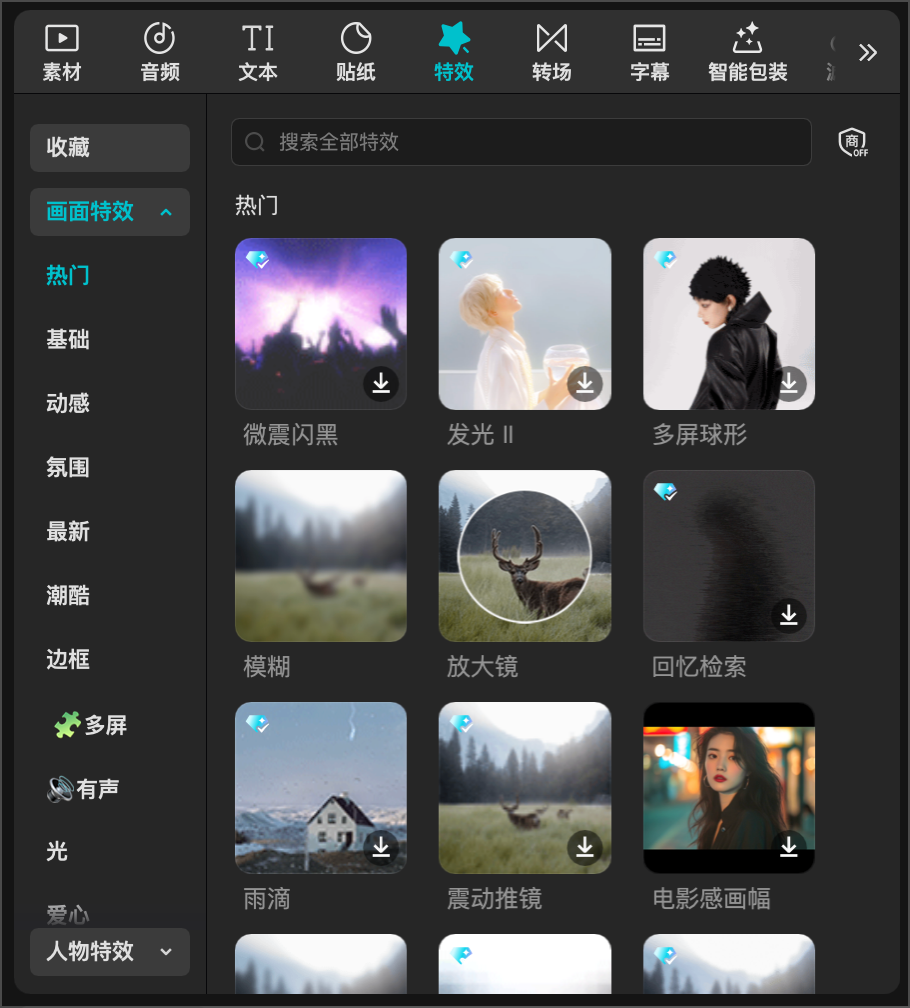Select the 氛围 effects category

tap(68, 467)
